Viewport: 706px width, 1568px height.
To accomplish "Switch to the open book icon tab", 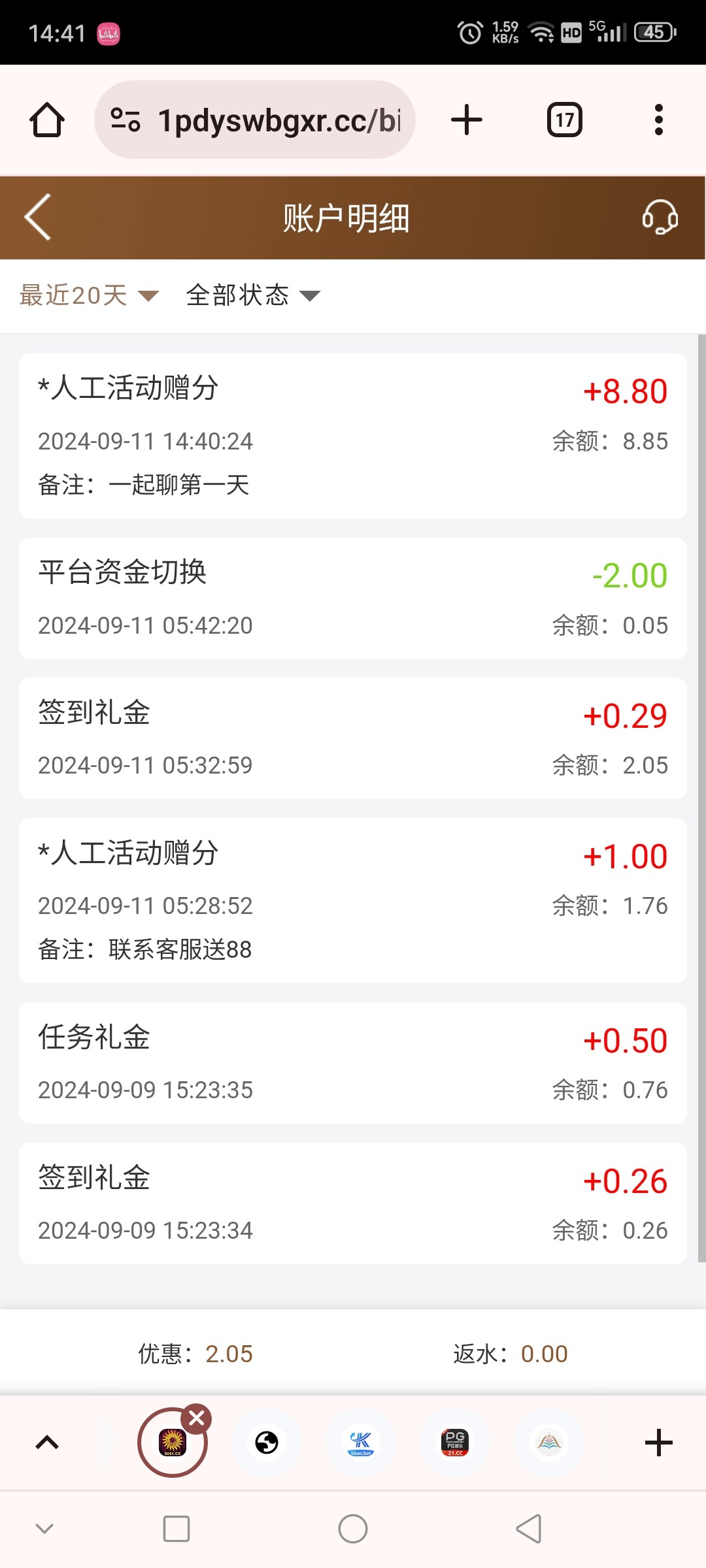I will [x=549, y=1443].
